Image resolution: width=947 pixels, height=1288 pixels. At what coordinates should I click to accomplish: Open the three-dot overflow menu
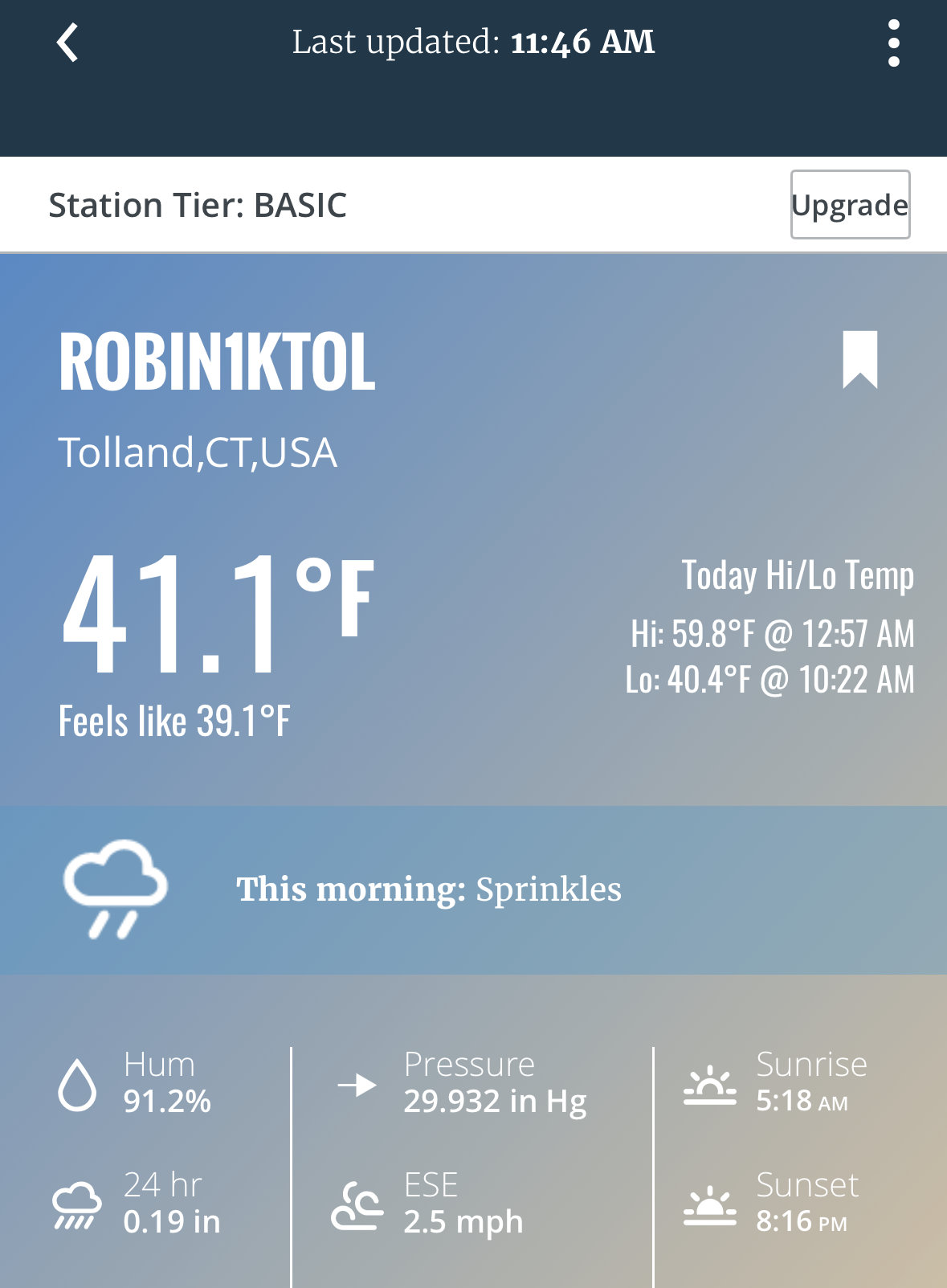coord(893,43)
